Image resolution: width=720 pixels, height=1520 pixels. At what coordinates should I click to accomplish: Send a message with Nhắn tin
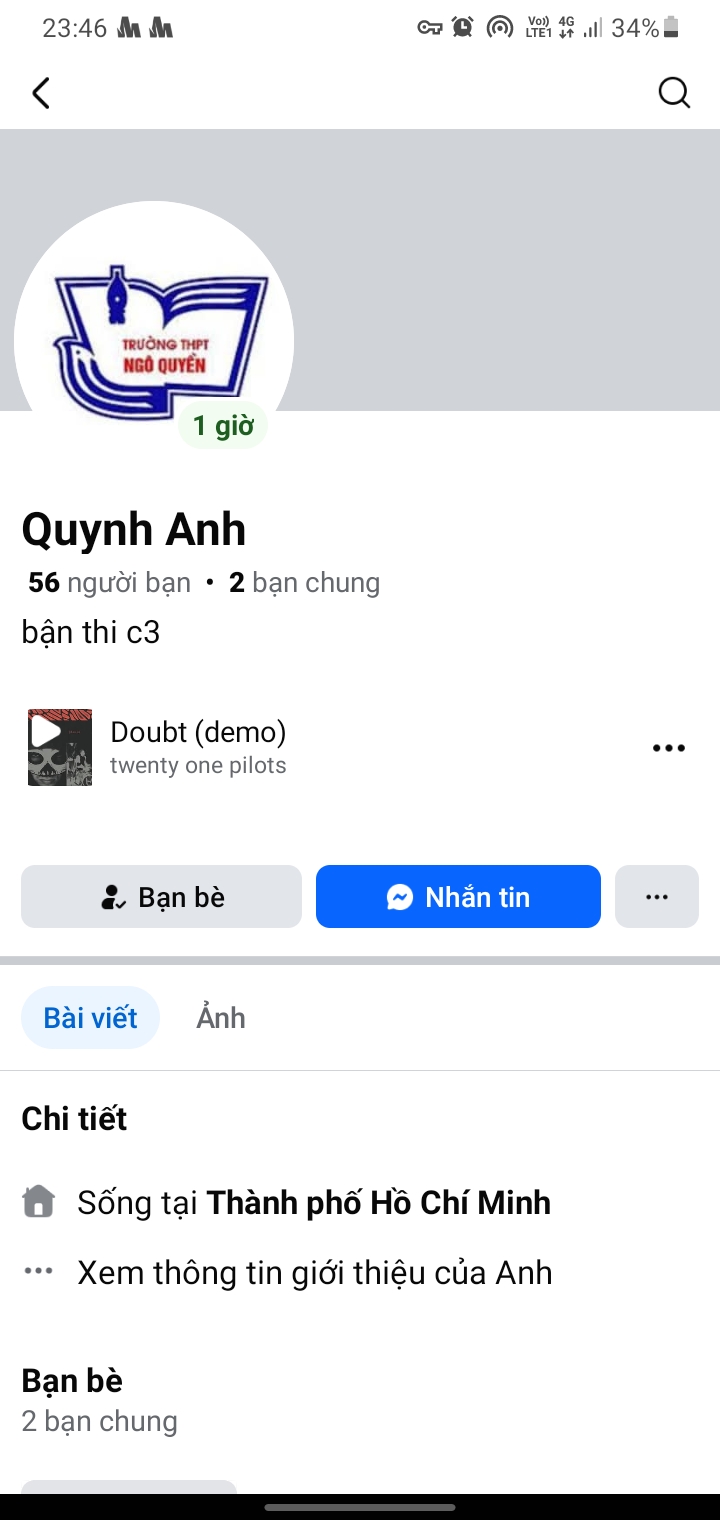tap(458, 897)
